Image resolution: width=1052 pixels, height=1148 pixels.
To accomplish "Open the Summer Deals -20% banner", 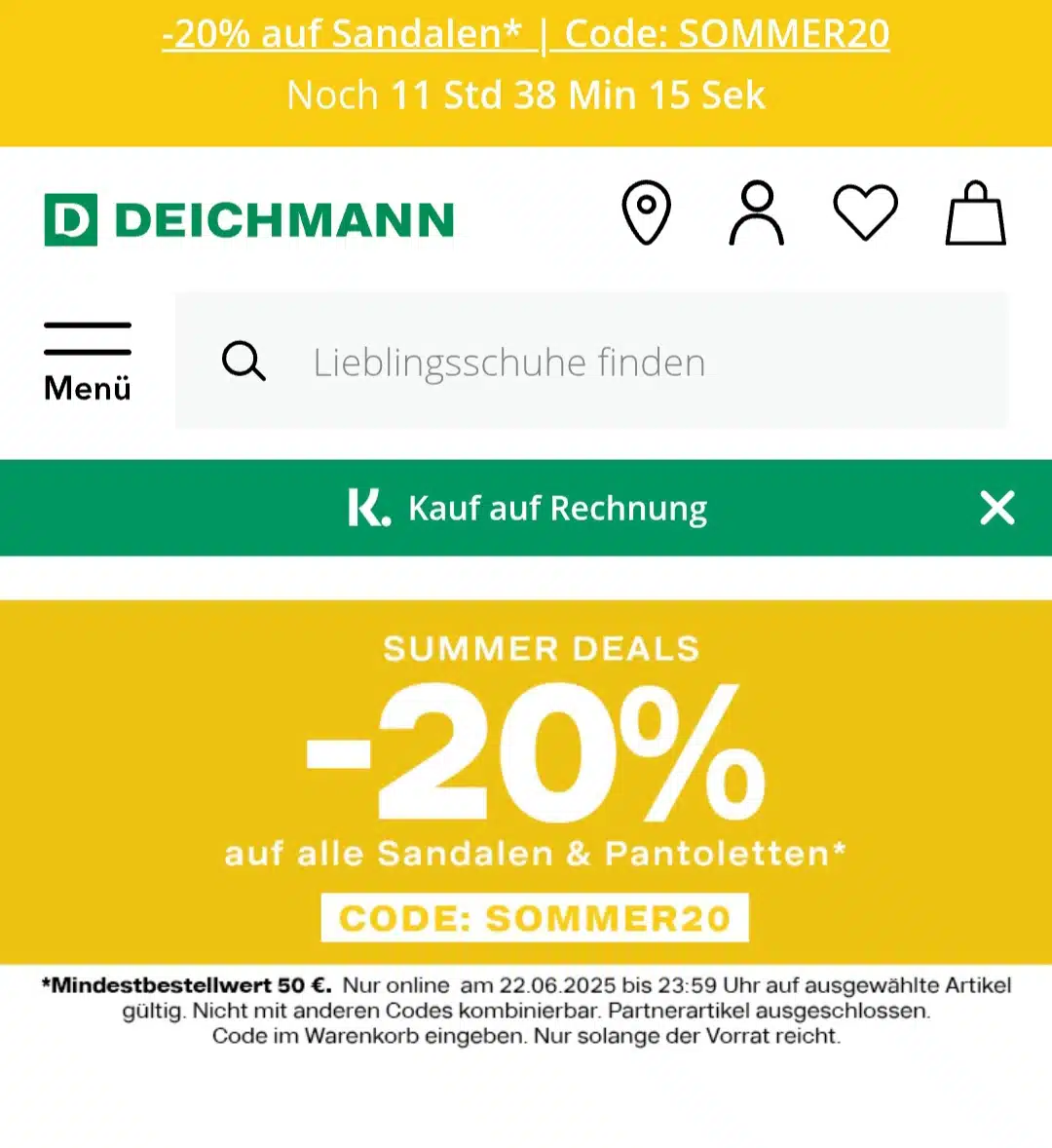I will pyautogui.click(x=526, y=780).
